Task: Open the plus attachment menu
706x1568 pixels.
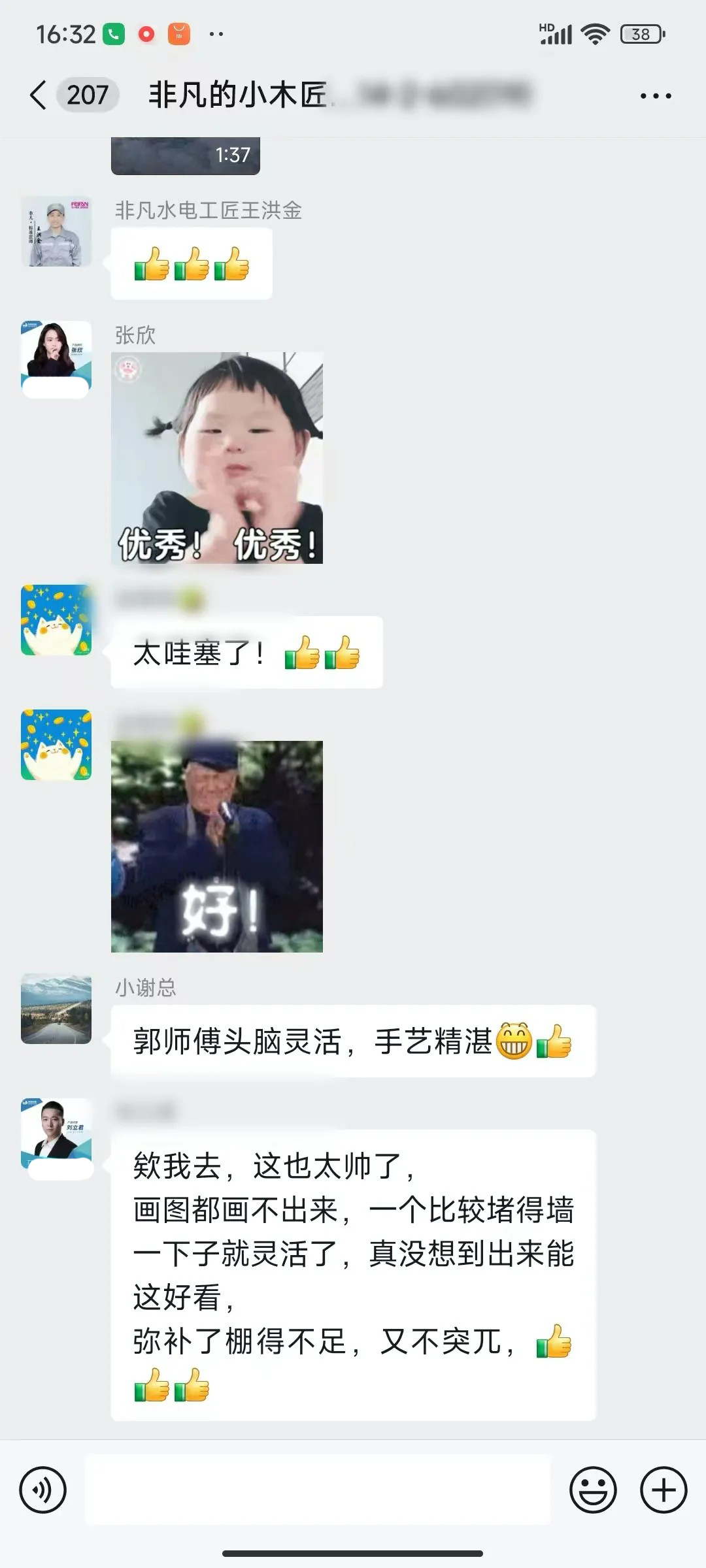Action: [x=663, y=1490]
